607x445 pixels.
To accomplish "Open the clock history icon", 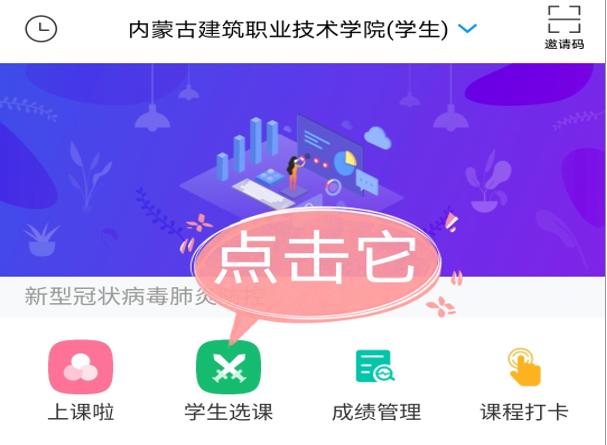I will (41, 29).
